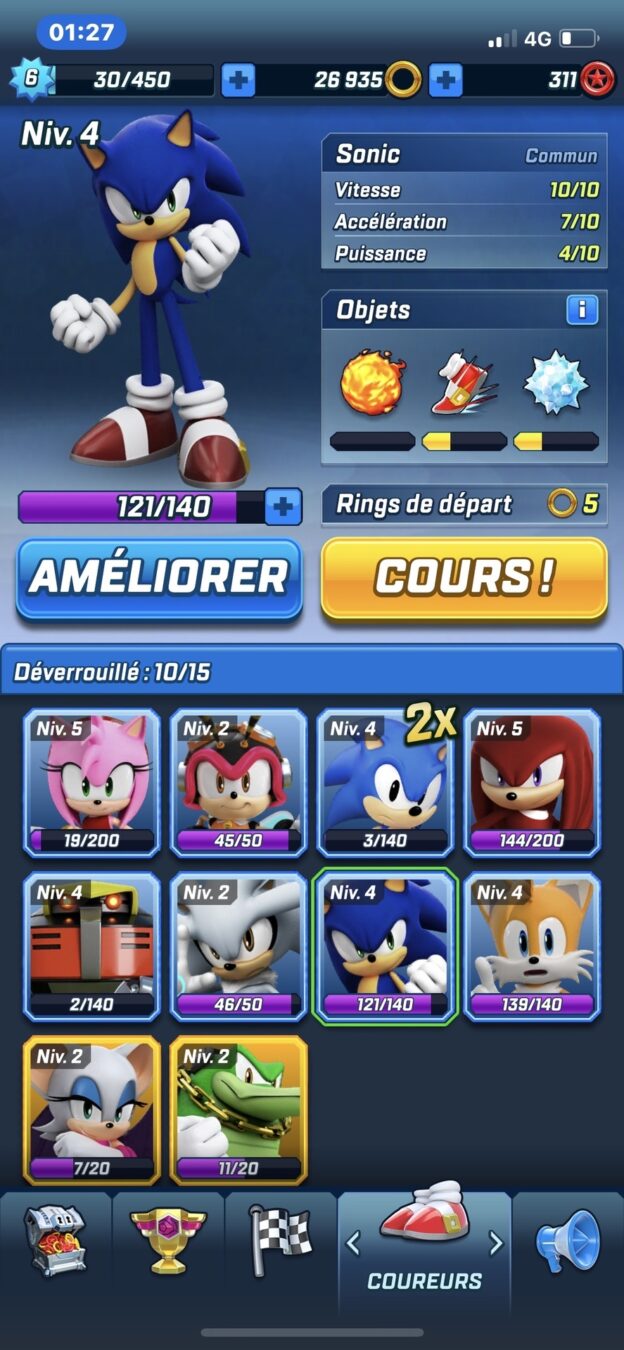This screenshot has width=624, height=1350.
Task: Open the megaphone news tab
Action: [x=568, y=1240]
